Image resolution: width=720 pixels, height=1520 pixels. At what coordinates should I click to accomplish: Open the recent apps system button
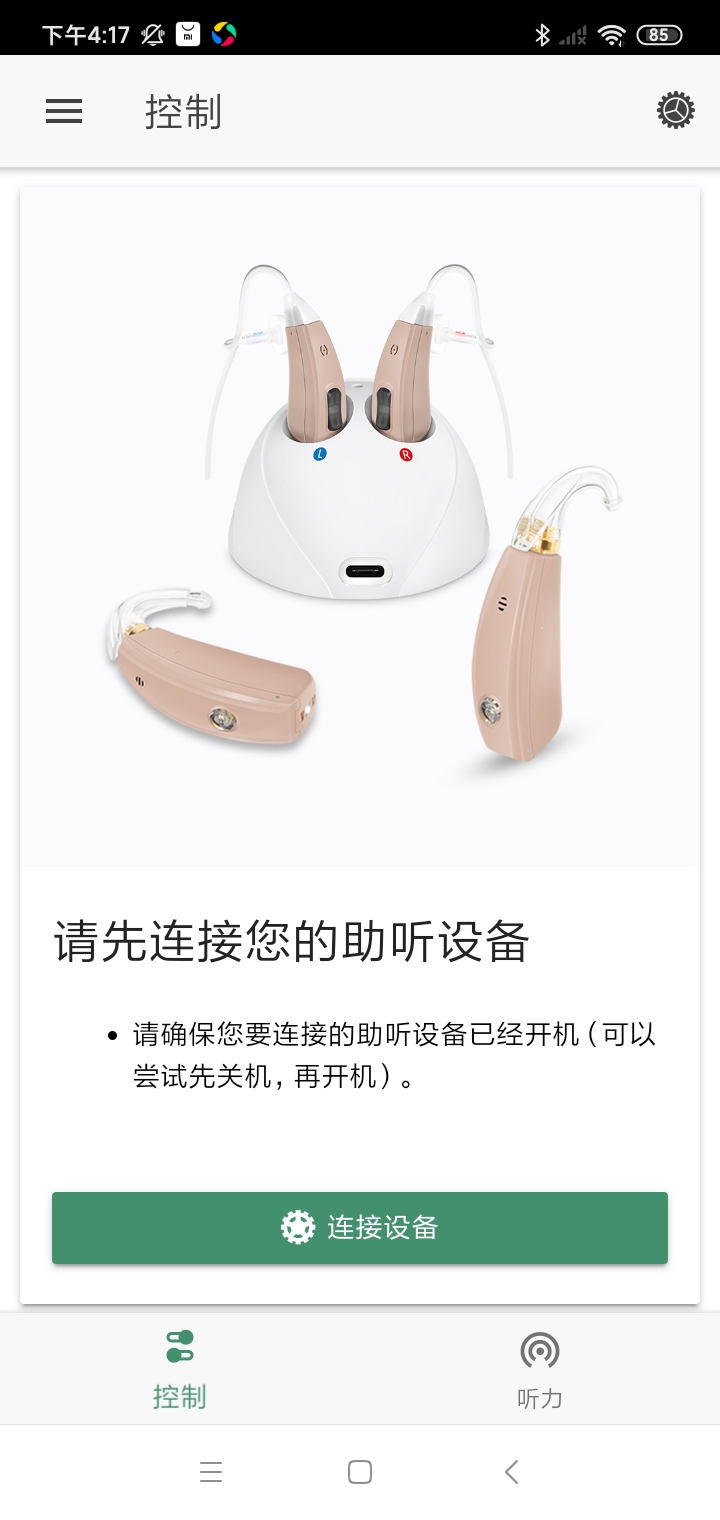pyautogui.click(x=210, y=1472)
